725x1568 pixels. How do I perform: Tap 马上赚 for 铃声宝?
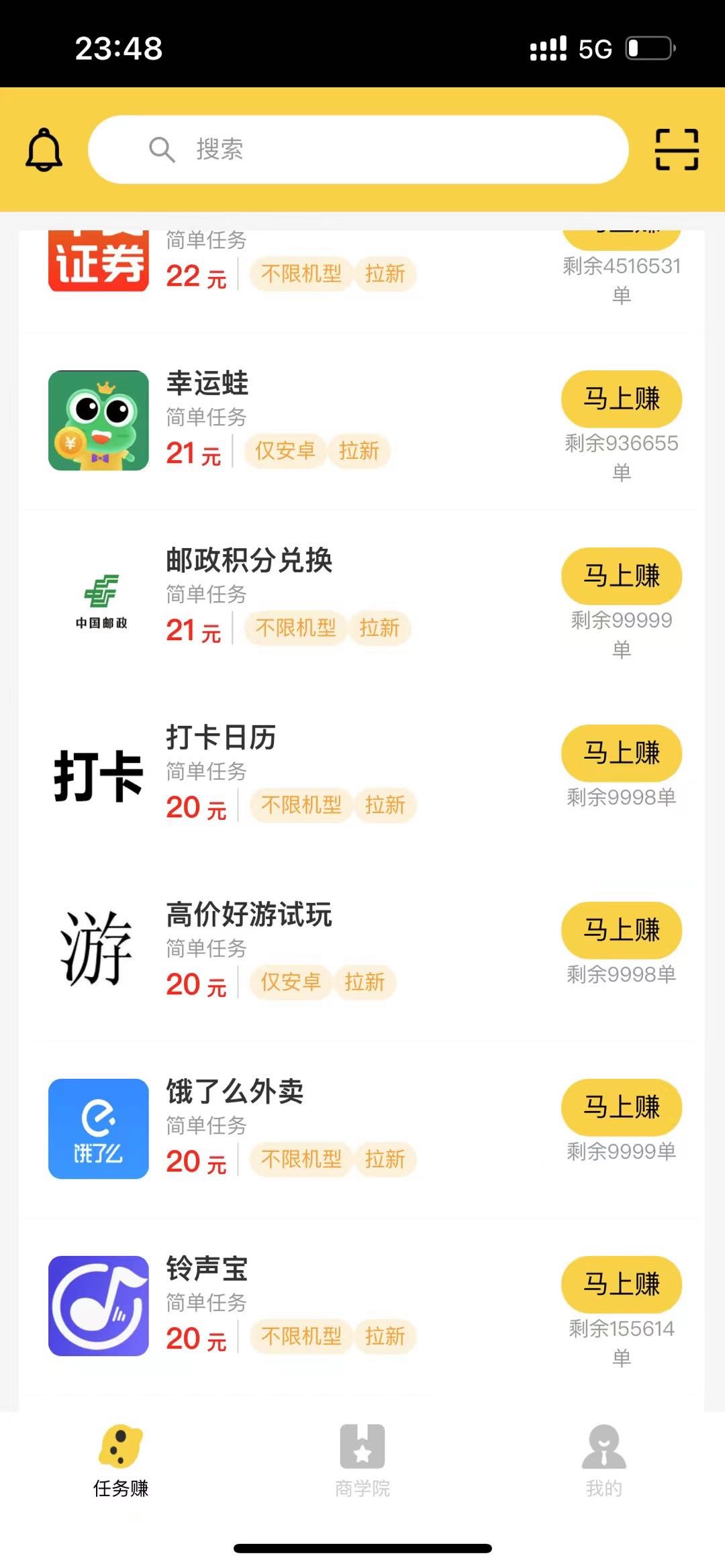click(x=621, y=1285)
